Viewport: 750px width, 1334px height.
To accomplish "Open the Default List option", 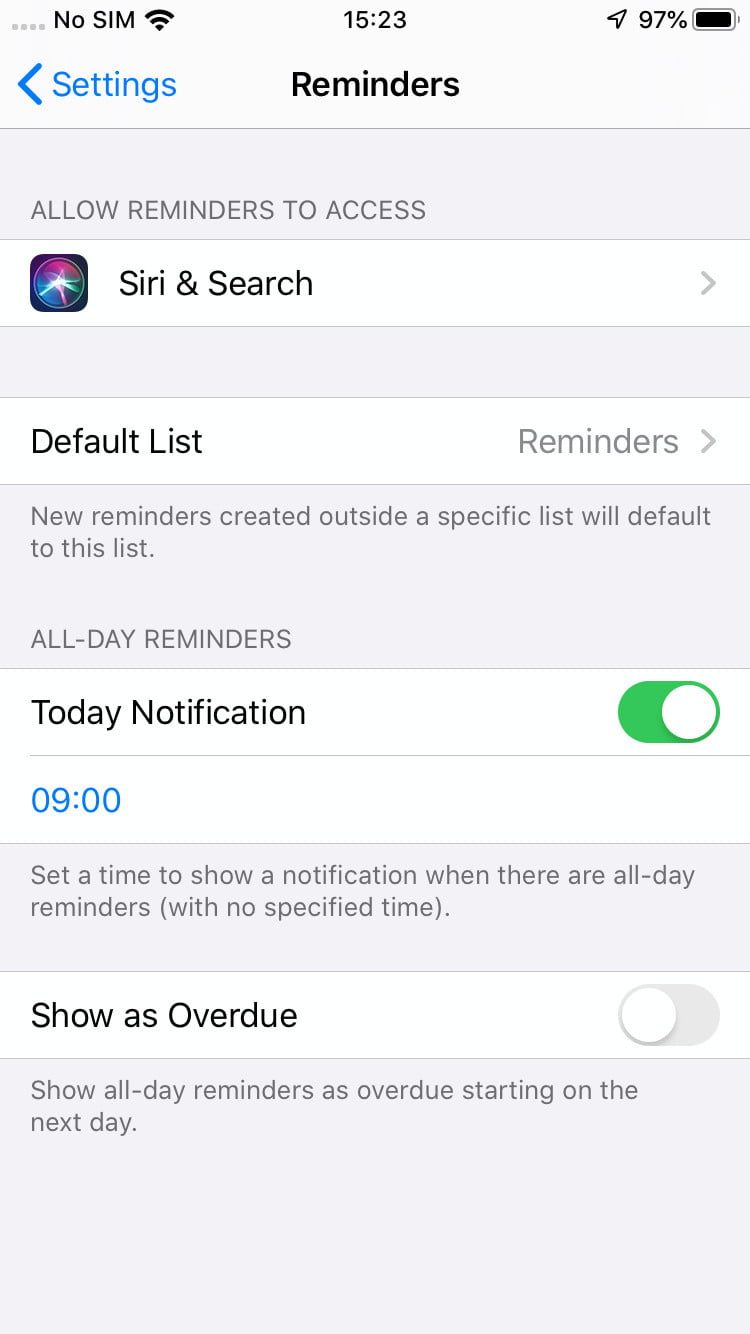I will coord(374,441).
